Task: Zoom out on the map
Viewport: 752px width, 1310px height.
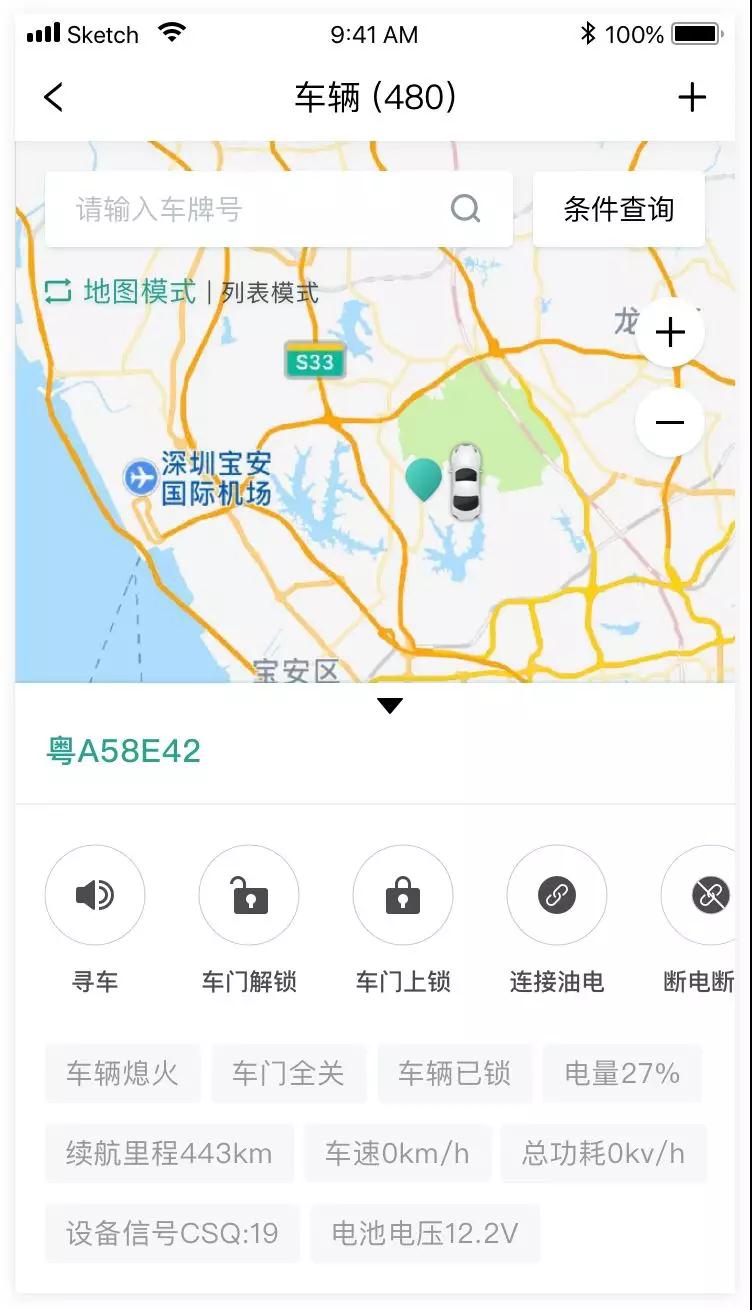Action: click(670, 422)
